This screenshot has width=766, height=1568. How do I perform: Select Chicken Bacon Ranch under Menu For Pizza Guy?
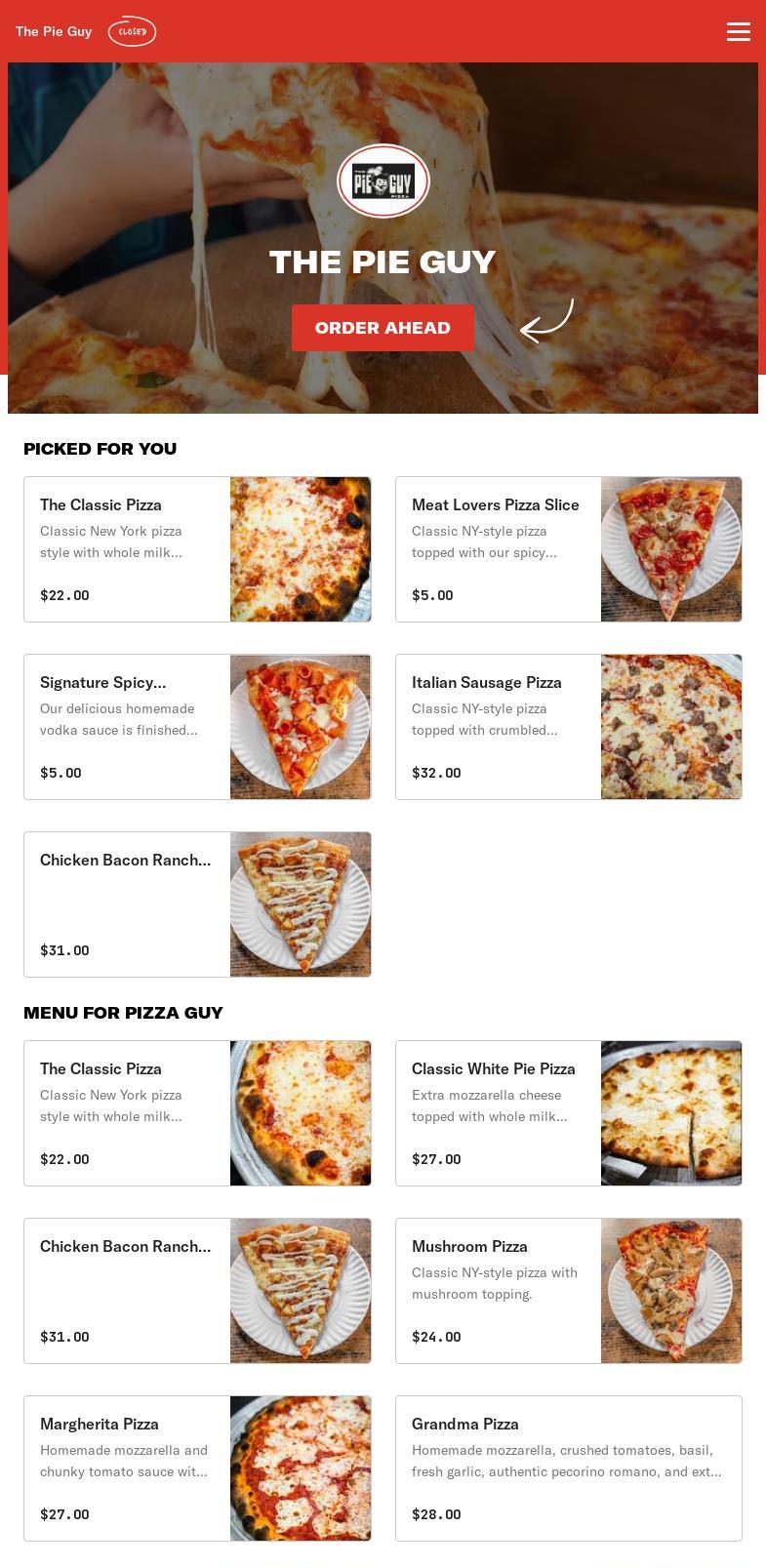point(197,1291)
